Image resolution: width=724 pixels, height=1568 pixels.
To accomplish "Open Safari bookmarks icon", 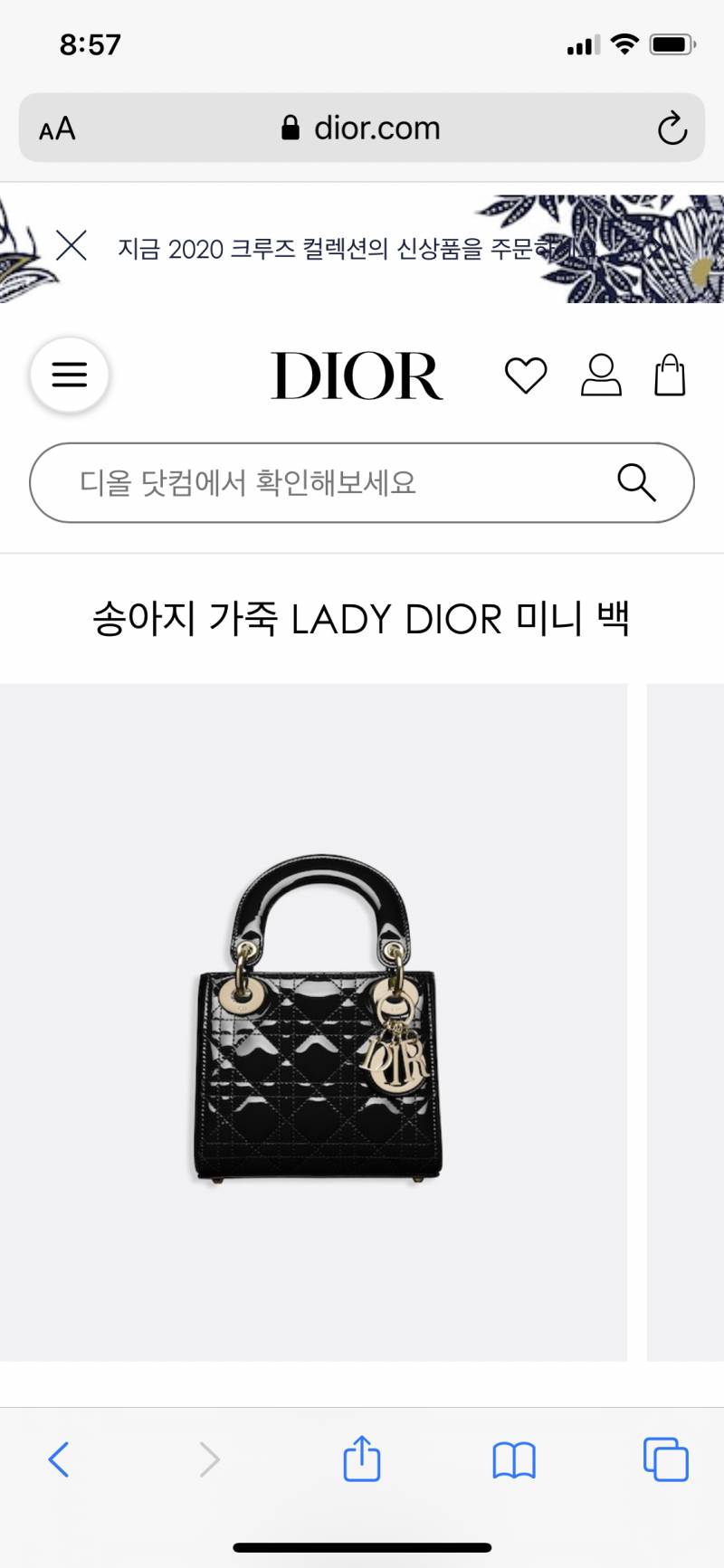I will tap(514, 1459).
